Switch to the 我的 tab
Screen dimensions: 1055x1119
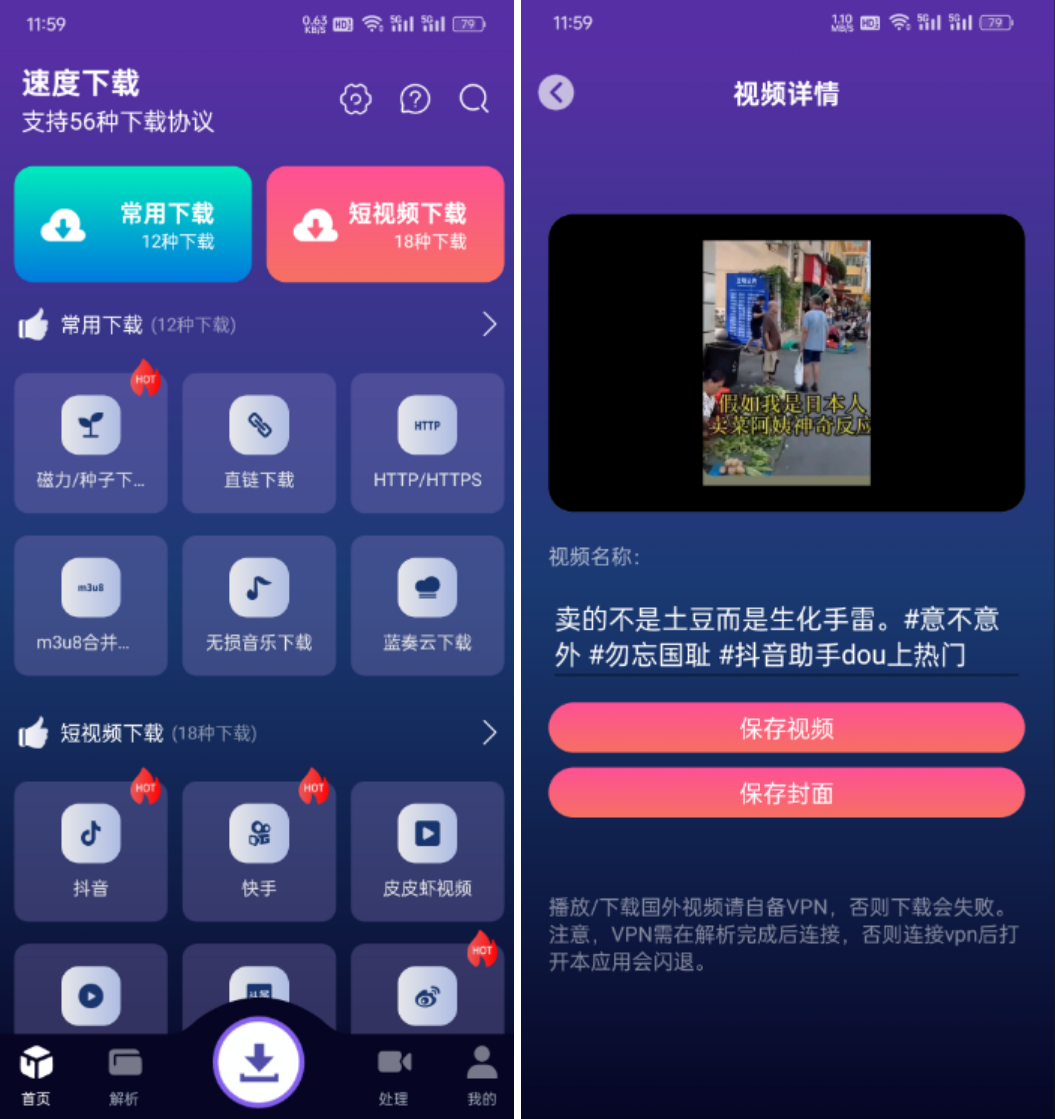[482, 1075]
